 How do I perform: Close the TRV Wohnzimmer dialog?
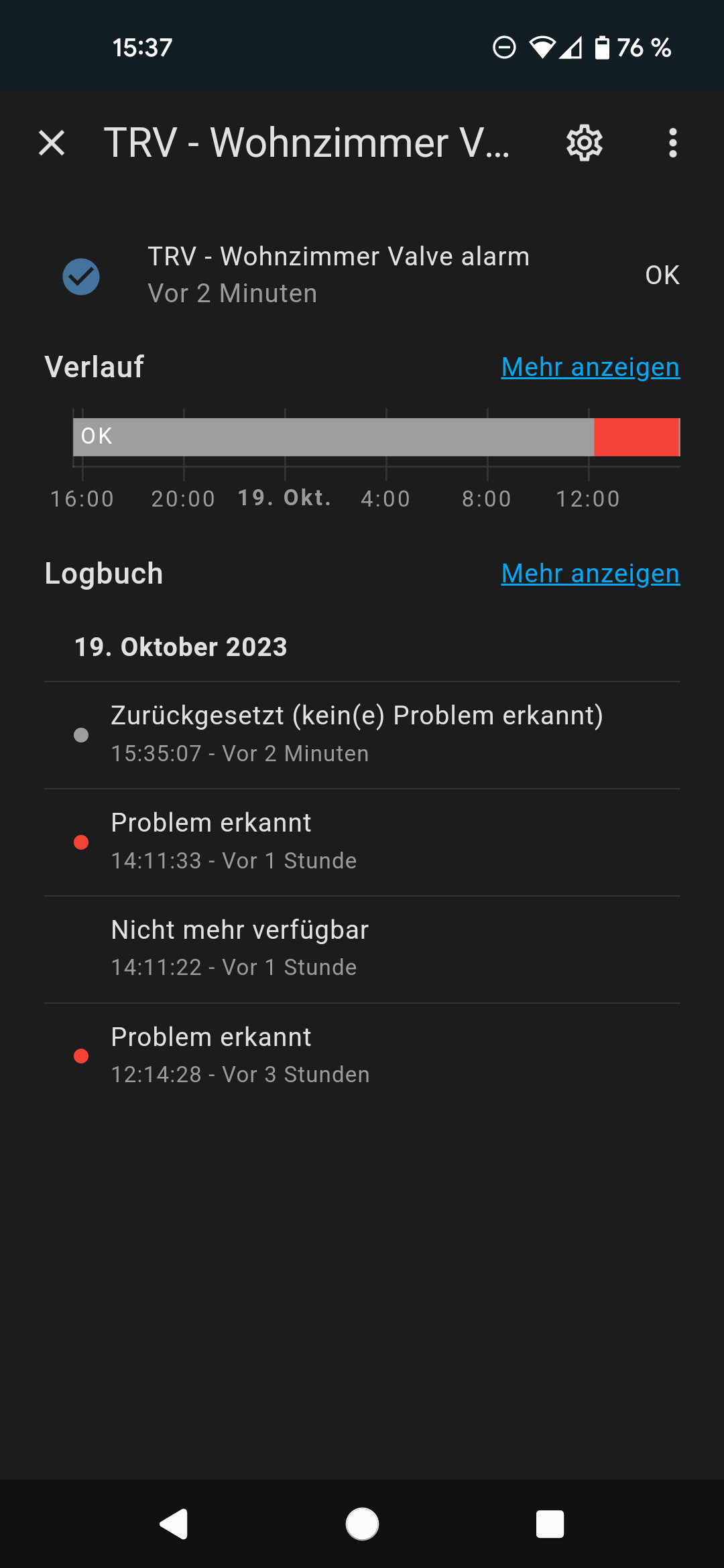pyautogui.click(x=52, y=143)
